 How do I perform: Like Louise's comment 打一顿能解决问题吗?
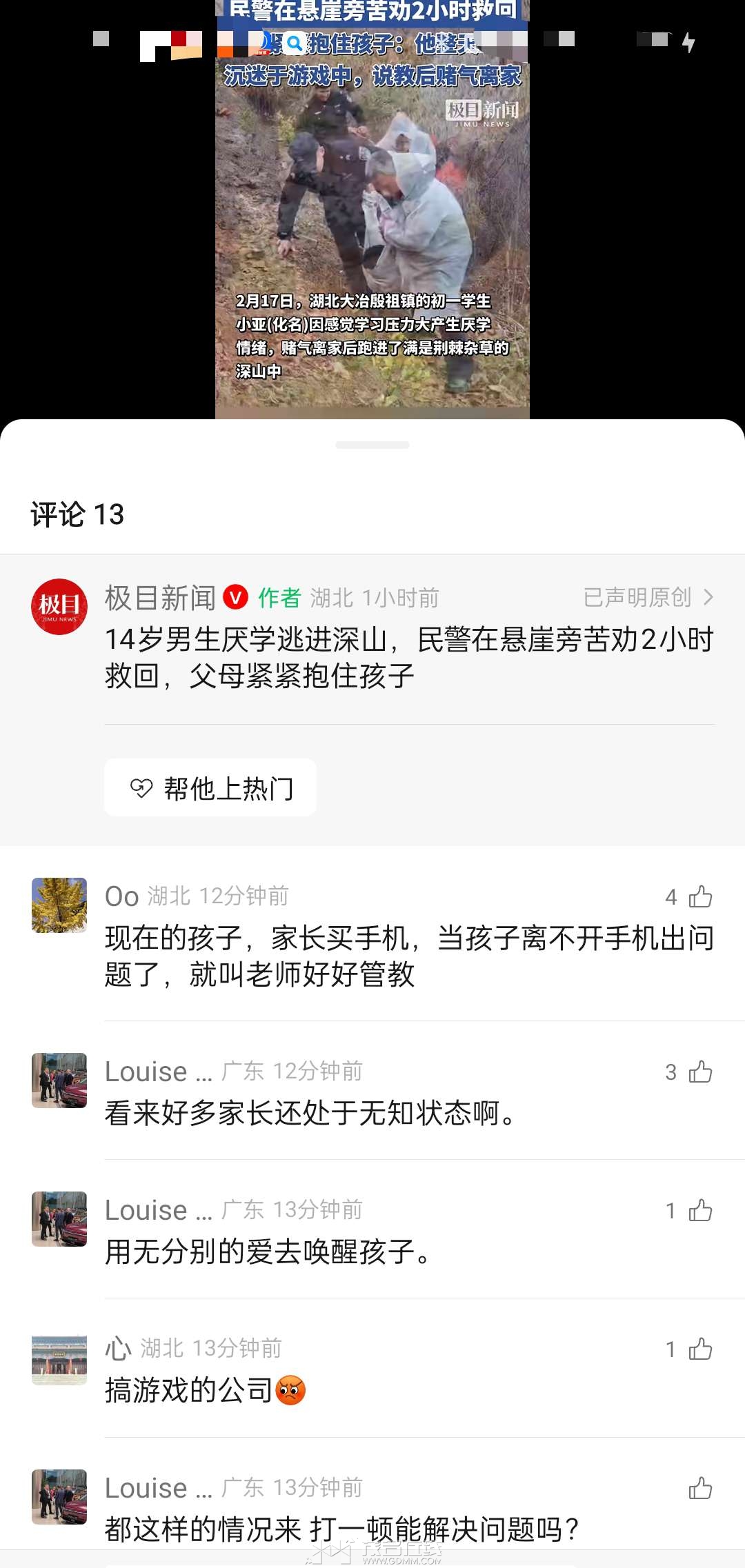tap(700, 1488)
